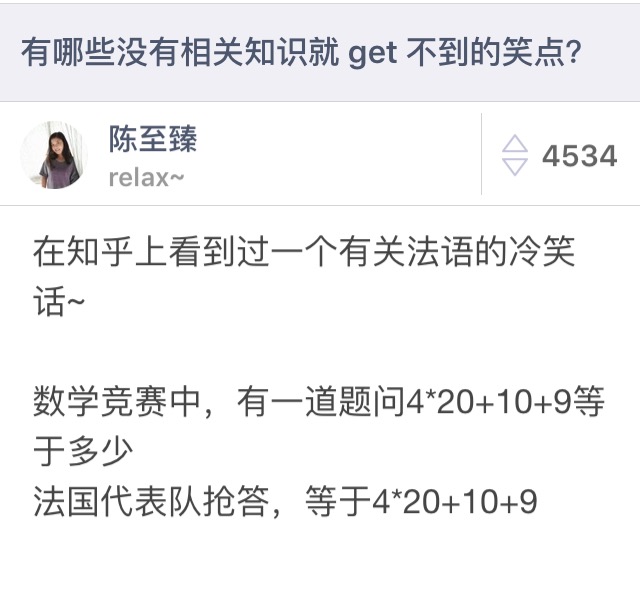The image size is (640, 598).
Task: Open 陈至臻's profile picture
Action: [x=53, y=155]
